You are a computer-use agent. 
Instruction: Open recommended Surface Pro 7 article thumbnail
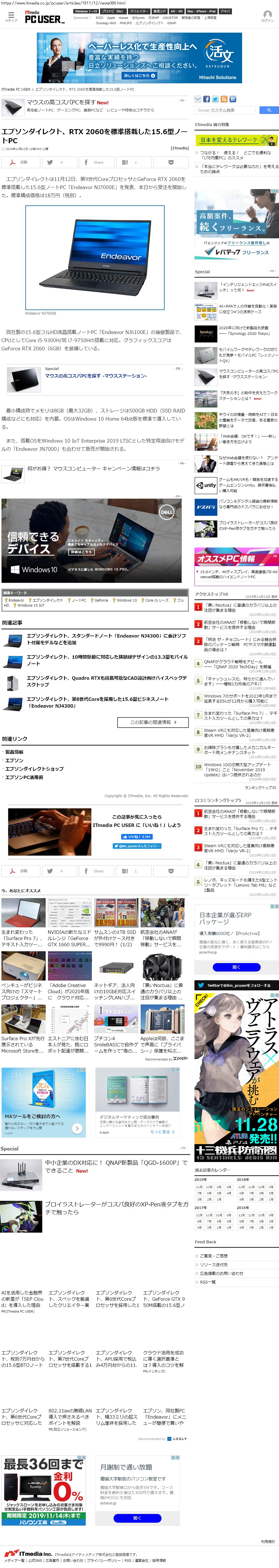pyautogui.click(x=23, y=912)
